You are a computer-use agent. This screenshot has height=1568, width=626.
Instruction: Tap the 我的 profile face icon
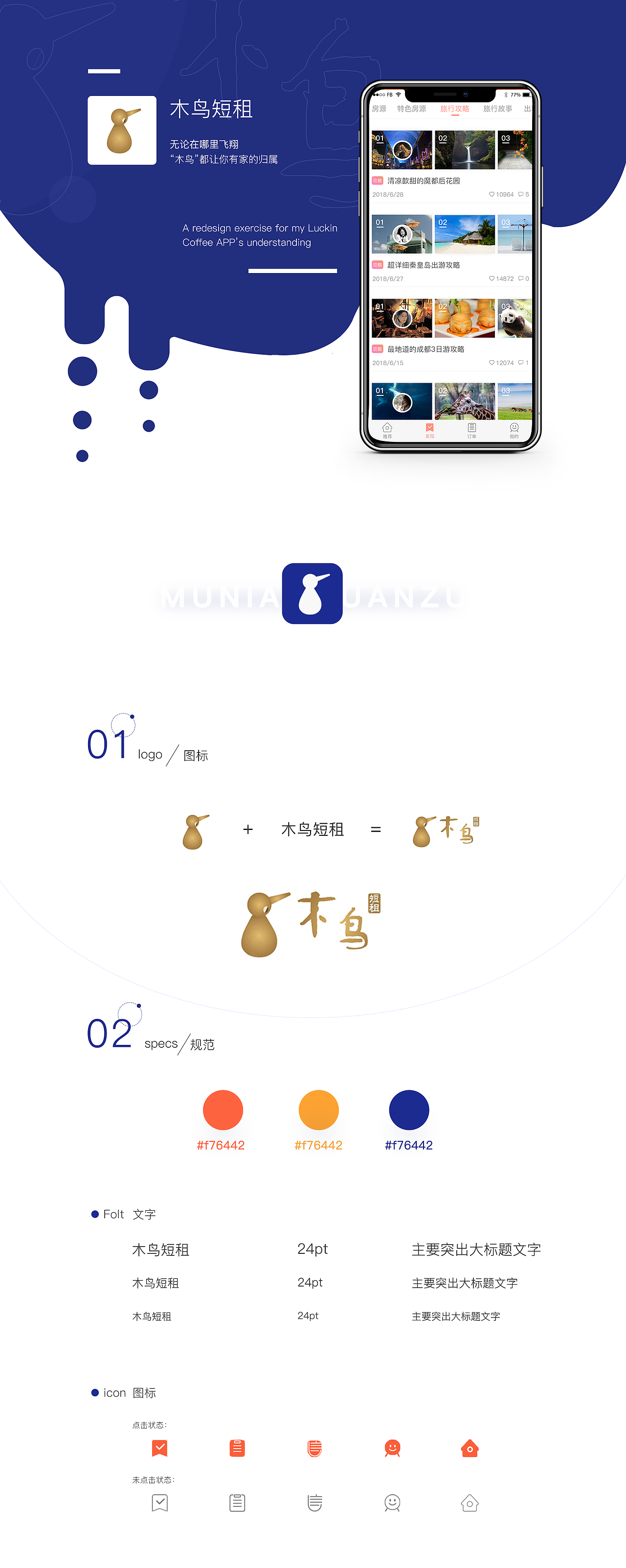pos(514,428)
